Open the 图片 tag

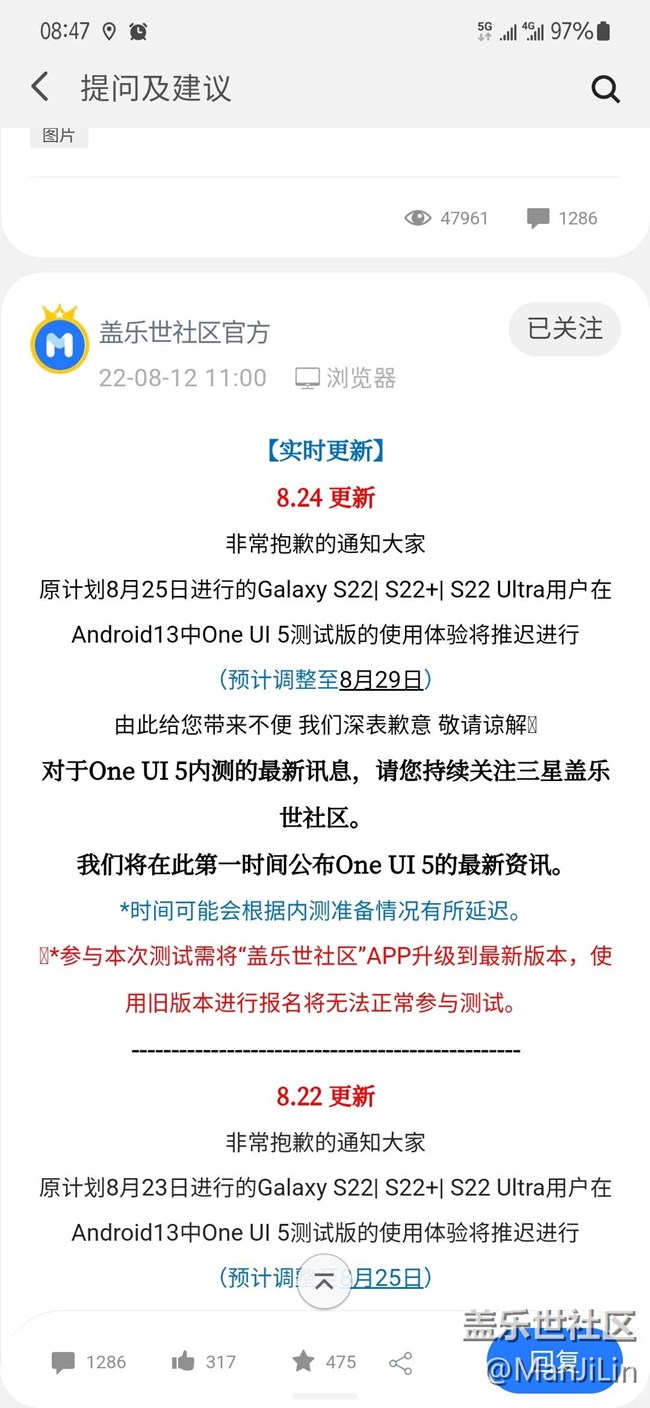[59, 135]
